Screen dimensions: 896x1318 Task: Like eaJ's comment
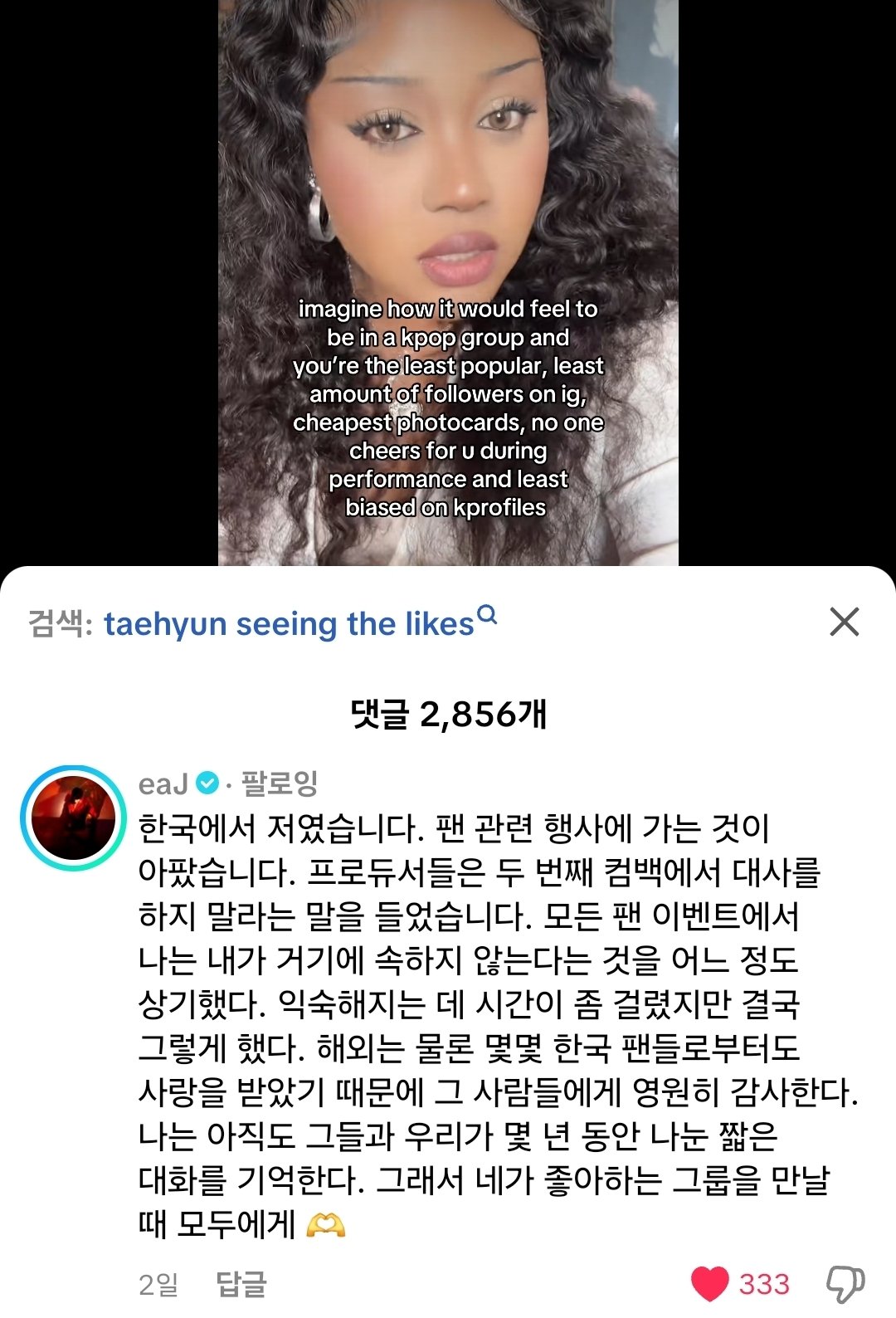[x=710, y=1283]
